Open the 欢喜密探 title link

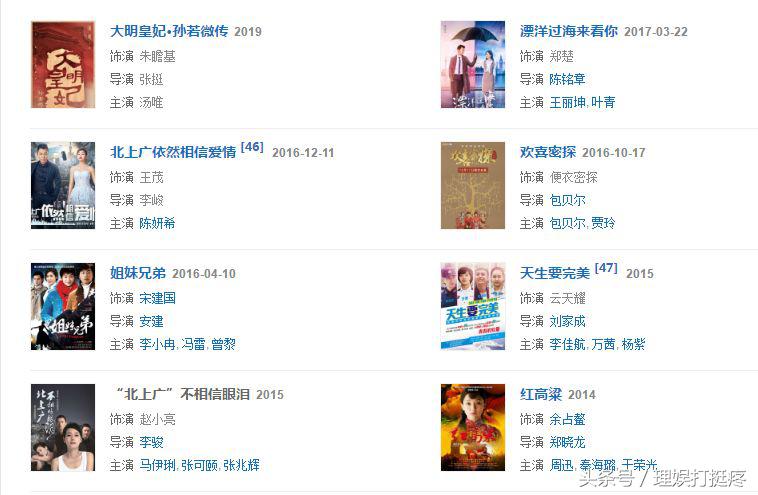547,152
